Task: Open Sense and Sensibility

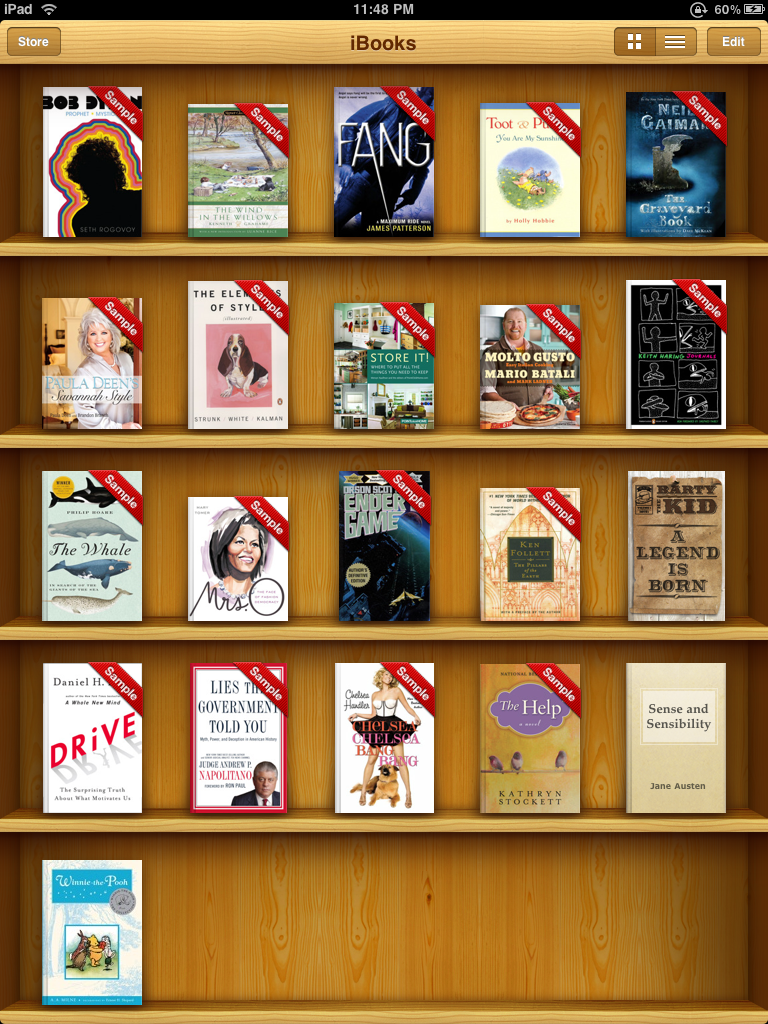Action: [x=676, y=738]
